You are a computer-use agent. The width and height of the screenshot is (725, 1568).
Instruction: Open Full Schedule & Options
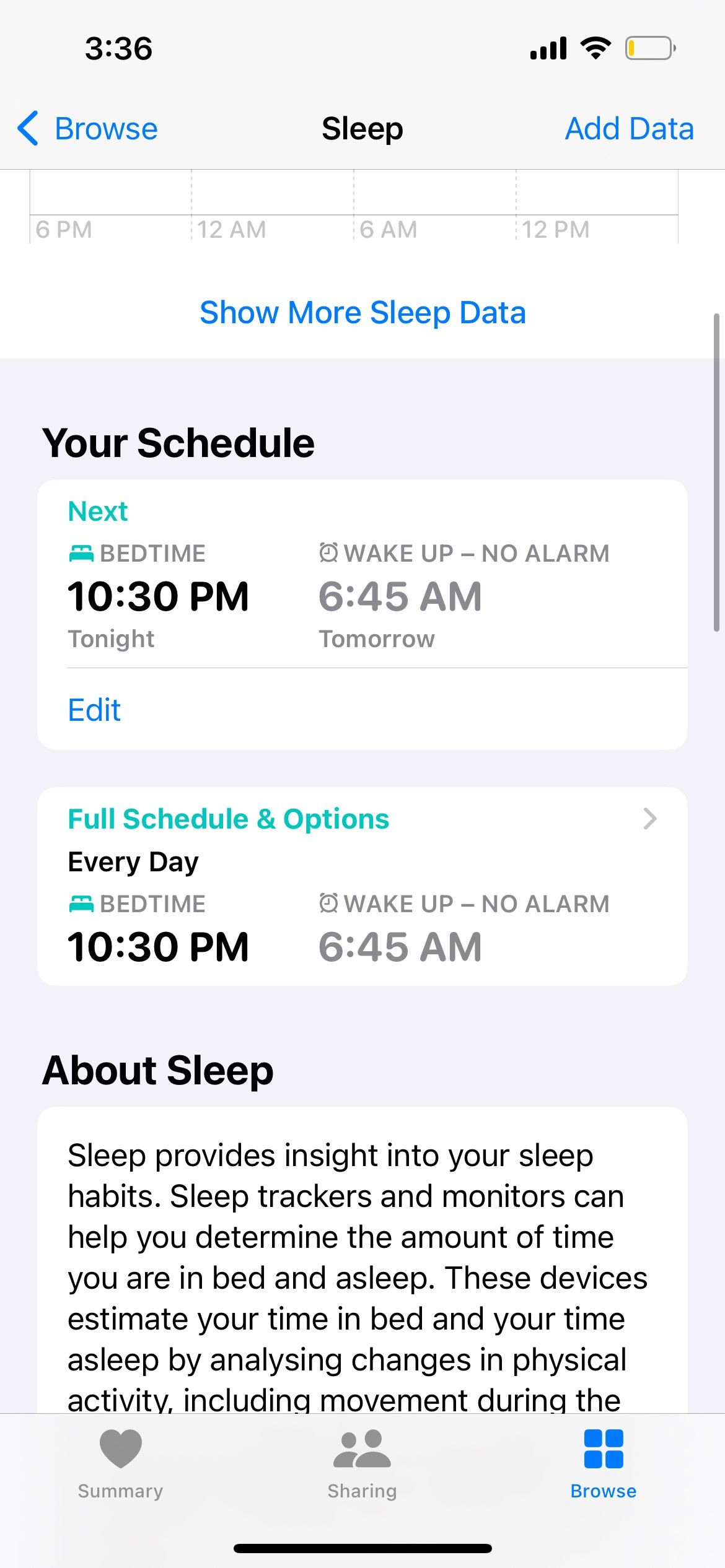(x=362, y=819)
